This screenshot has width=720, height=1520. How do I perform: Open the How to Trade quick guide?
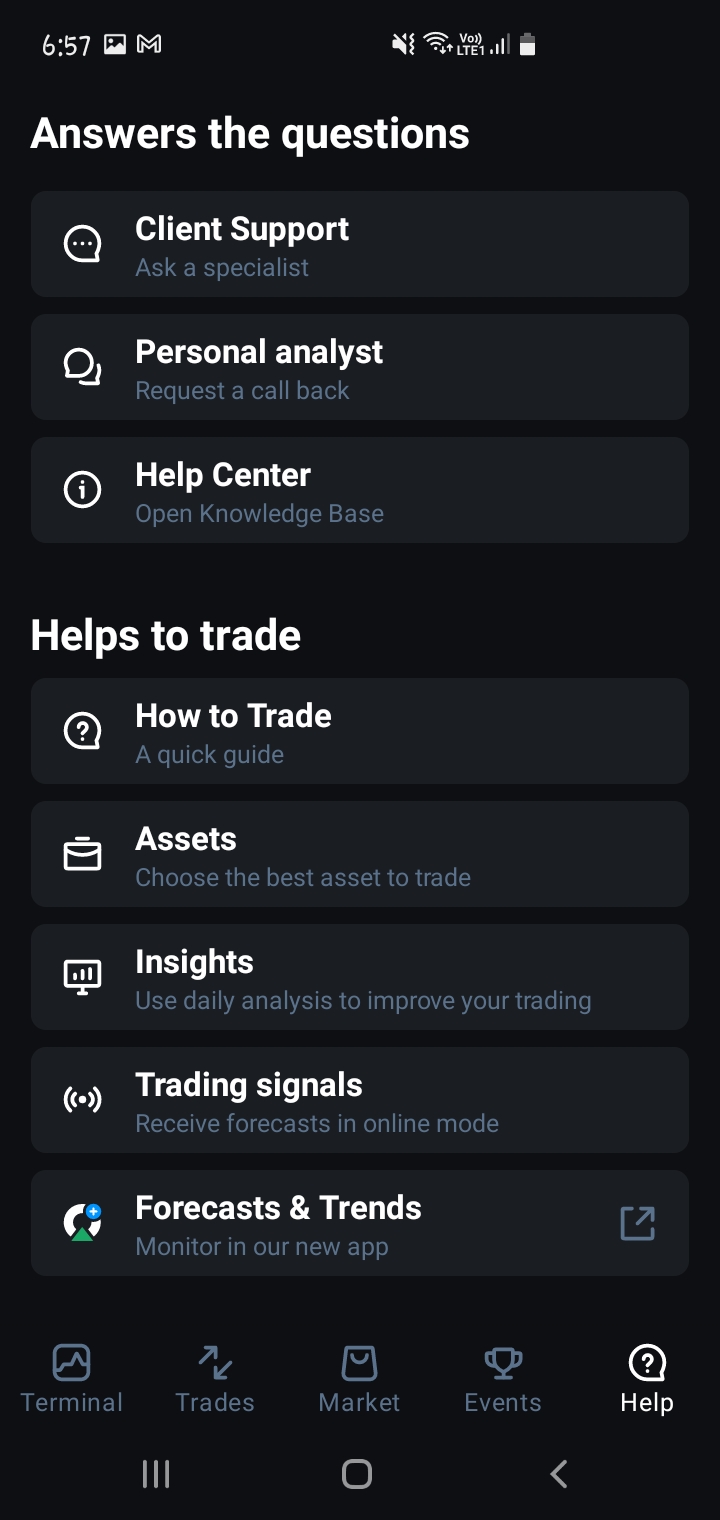[x=360, y=731]
